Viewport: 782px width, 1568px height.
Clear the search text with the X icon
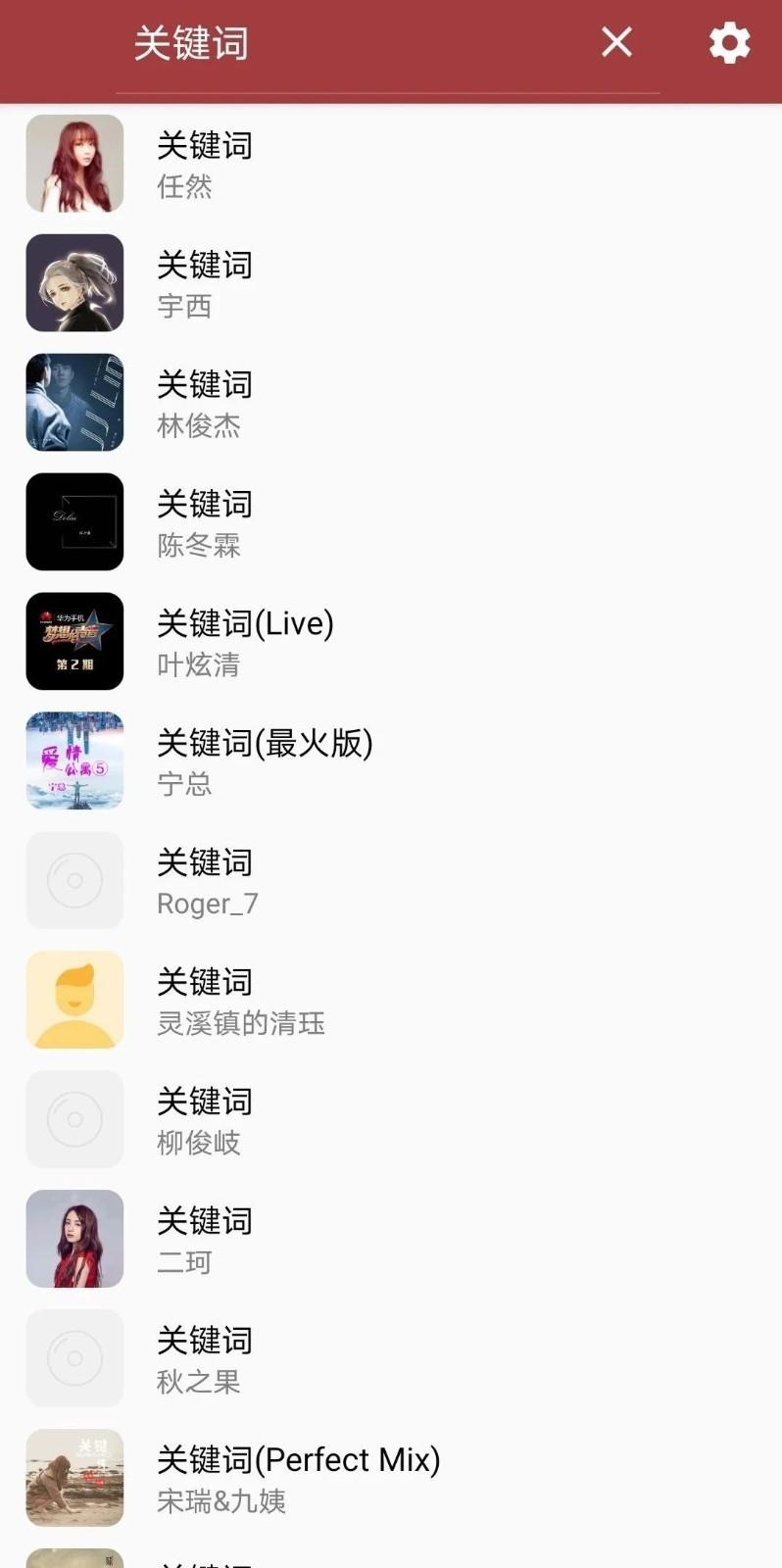(616, 42)
